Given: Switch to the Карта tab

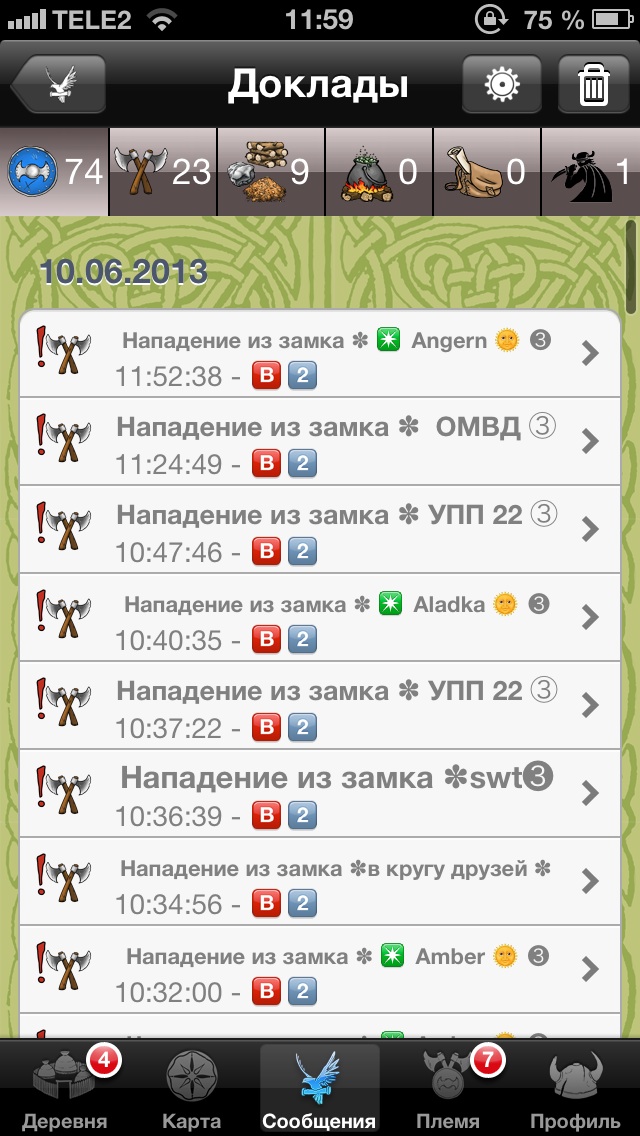Looking at the screenshot, I should (192, 1090).
